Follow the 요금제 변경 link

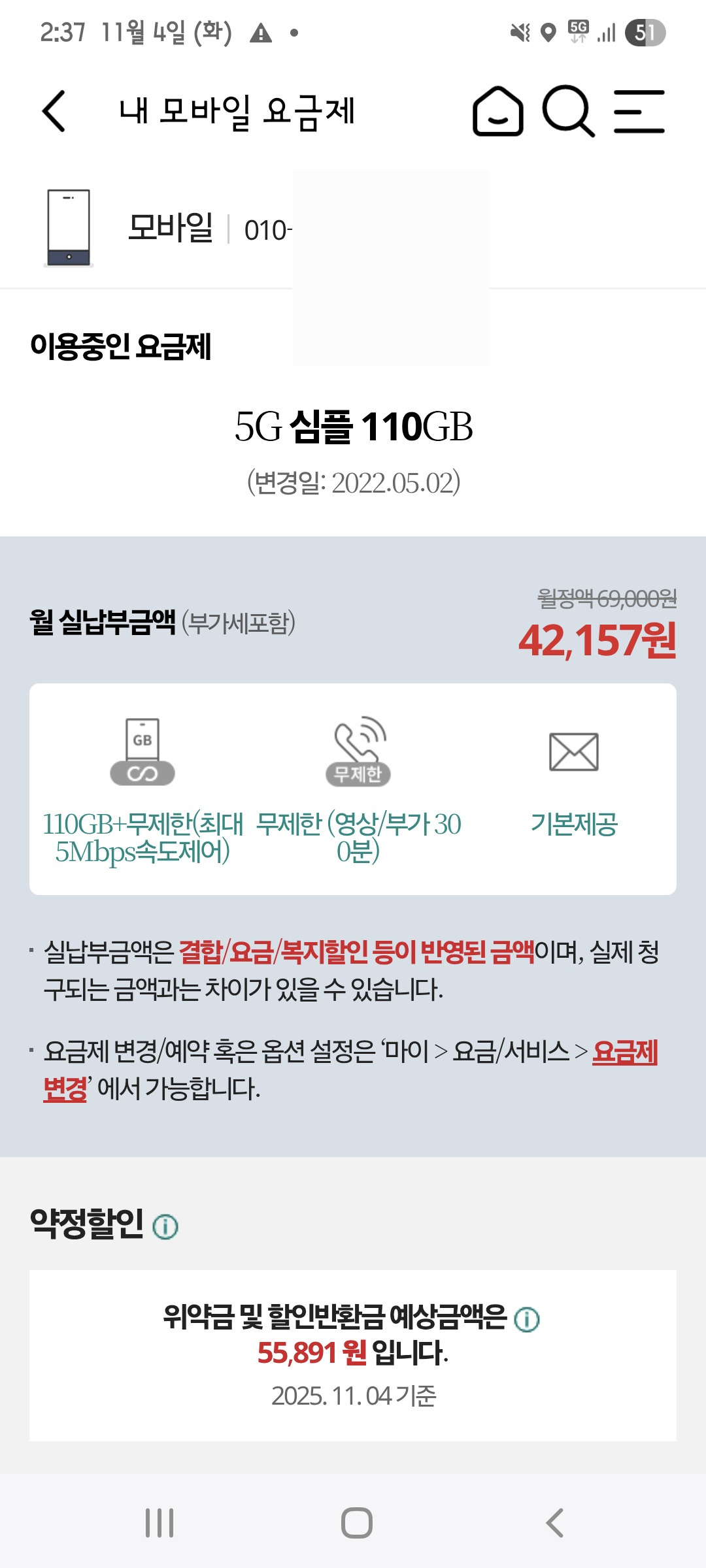point(624,1053)
